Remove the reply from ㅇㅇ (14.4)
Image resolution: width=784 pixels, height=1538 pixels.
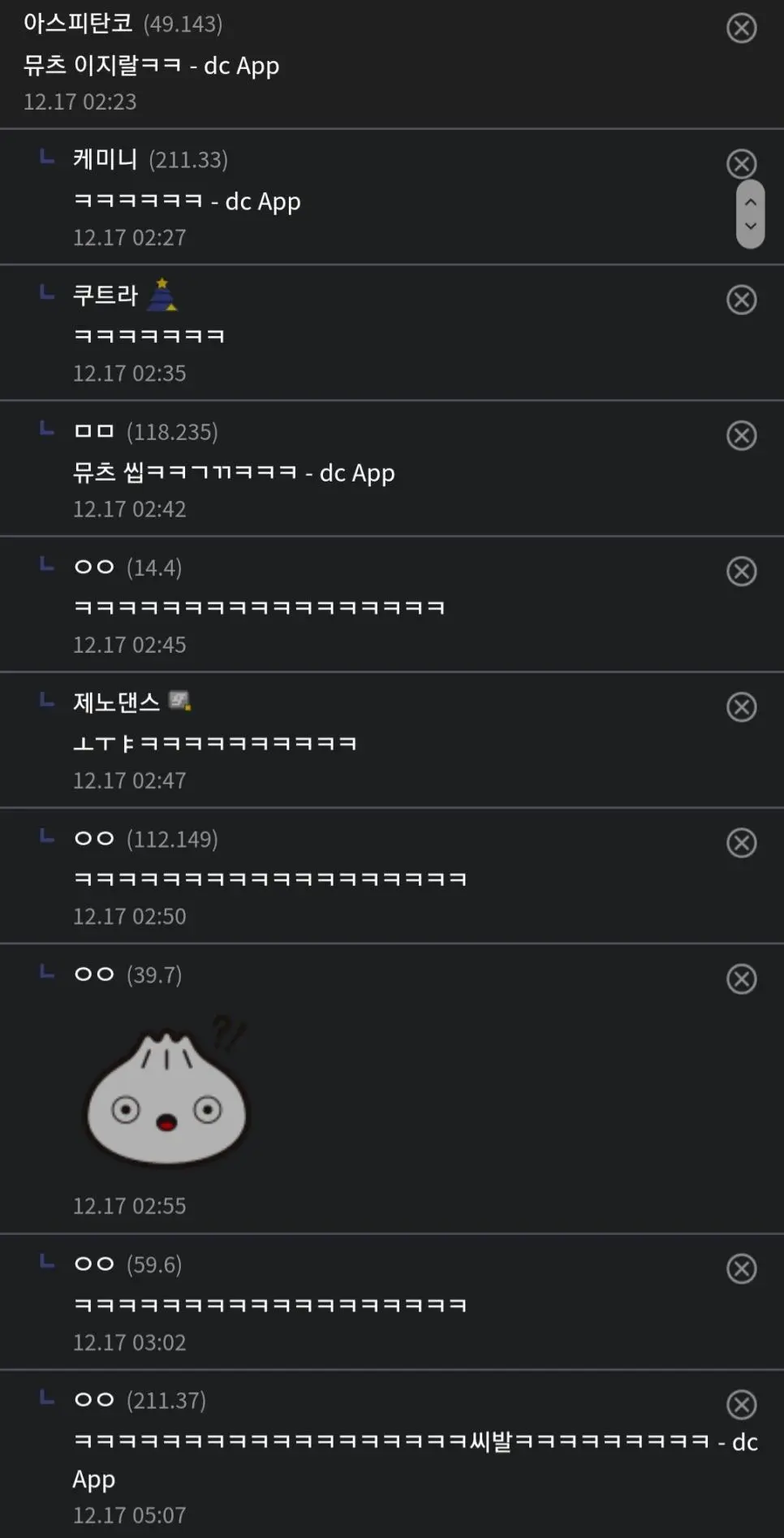coord(741,571)
